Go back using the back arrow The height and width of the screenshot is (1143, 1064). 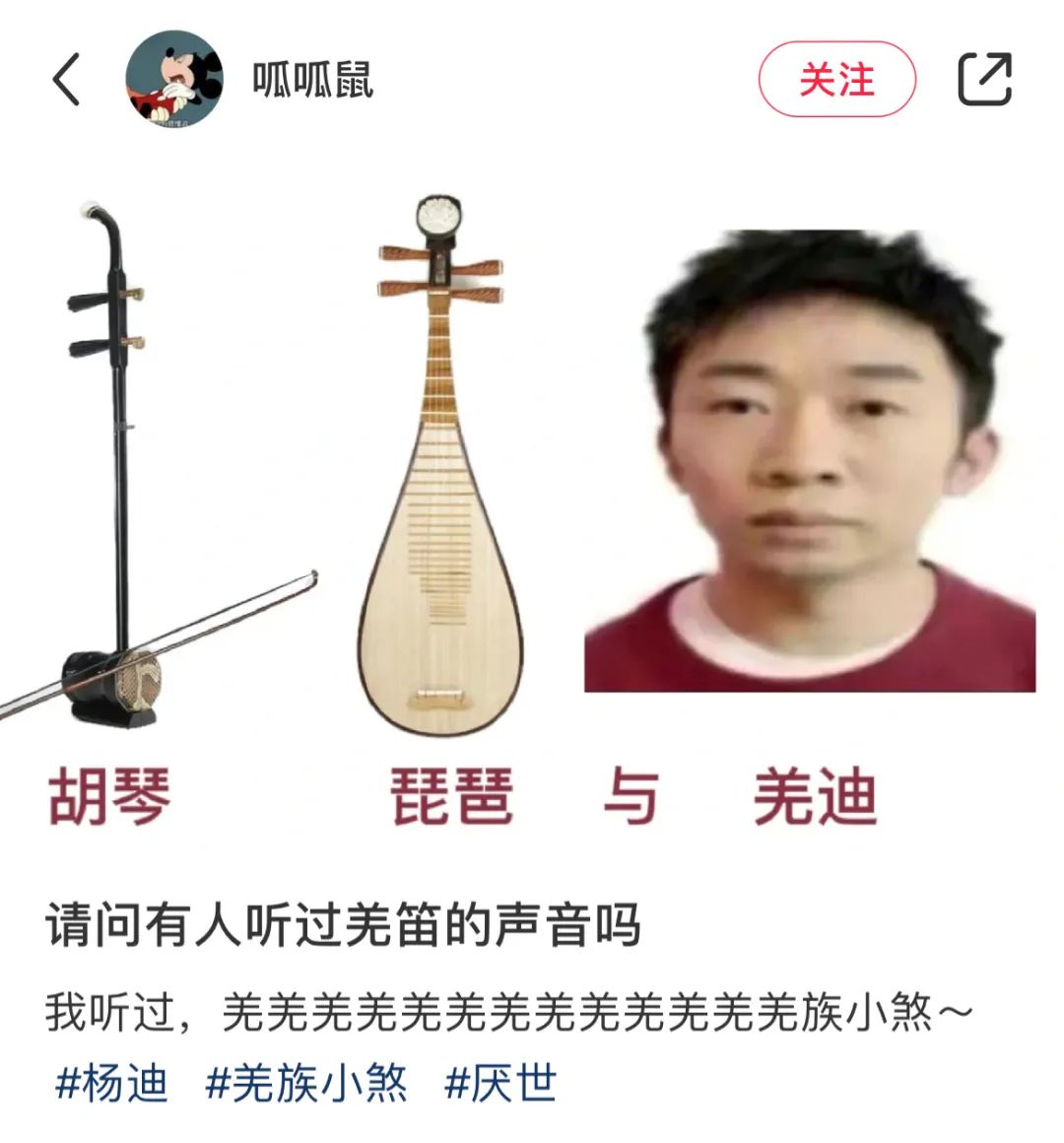click(66, 79)
